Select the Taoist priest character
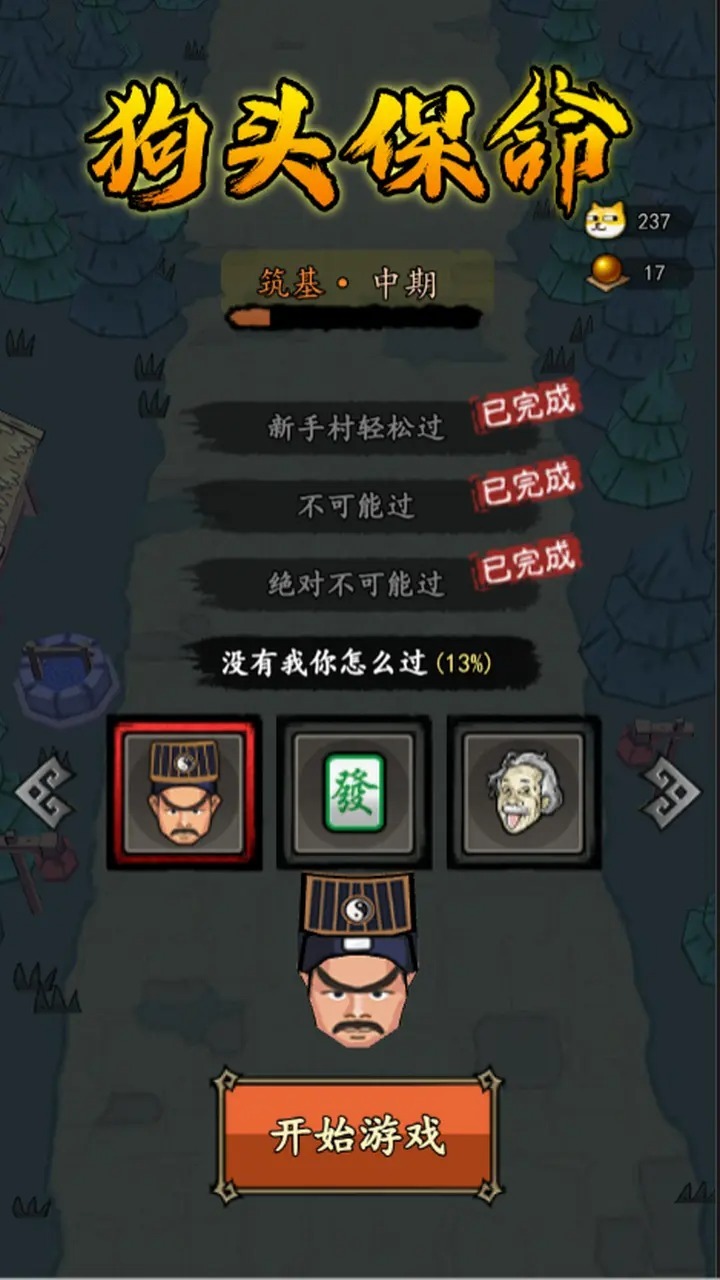 184,792
